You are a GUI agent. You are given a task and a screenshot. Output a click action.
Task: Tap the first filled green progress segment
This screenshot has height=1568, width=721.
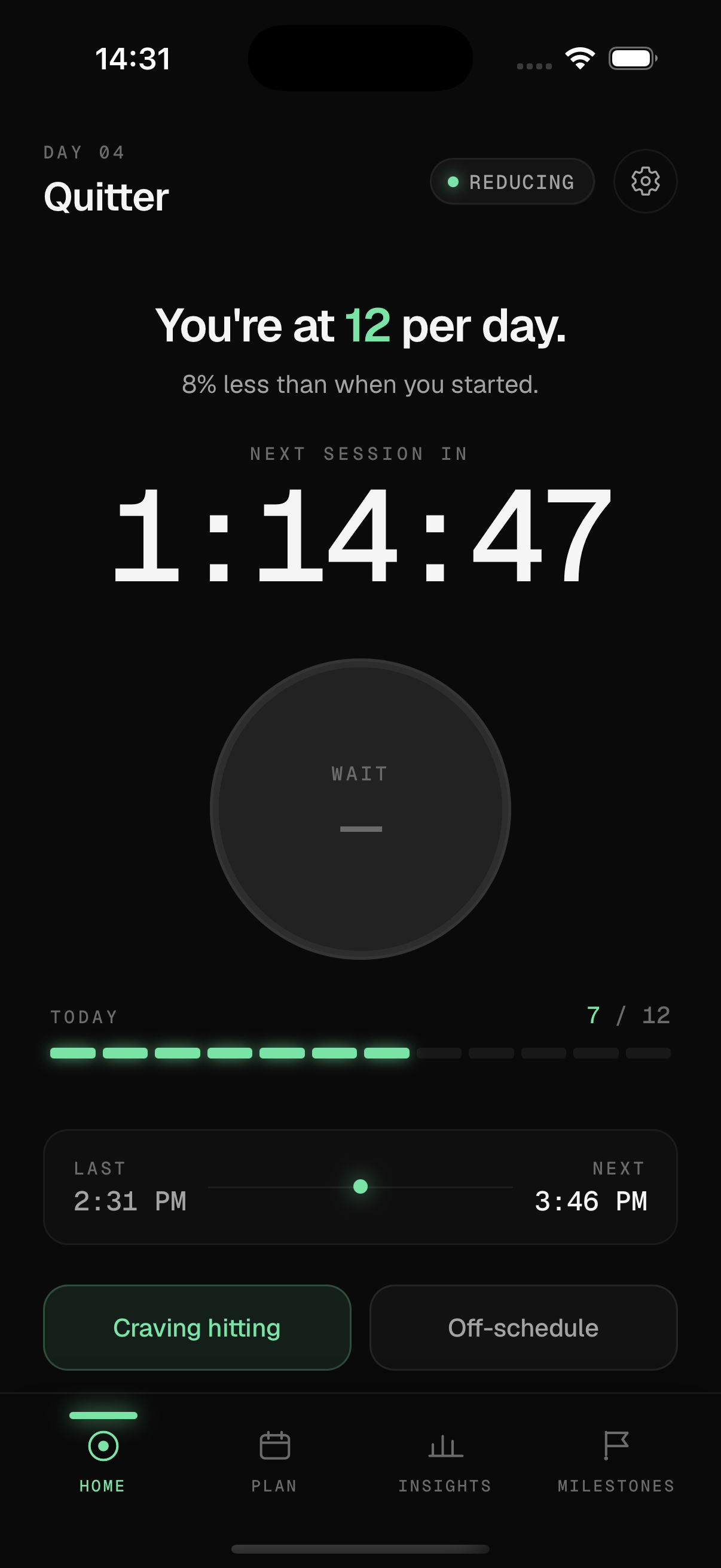[74, 1052]
